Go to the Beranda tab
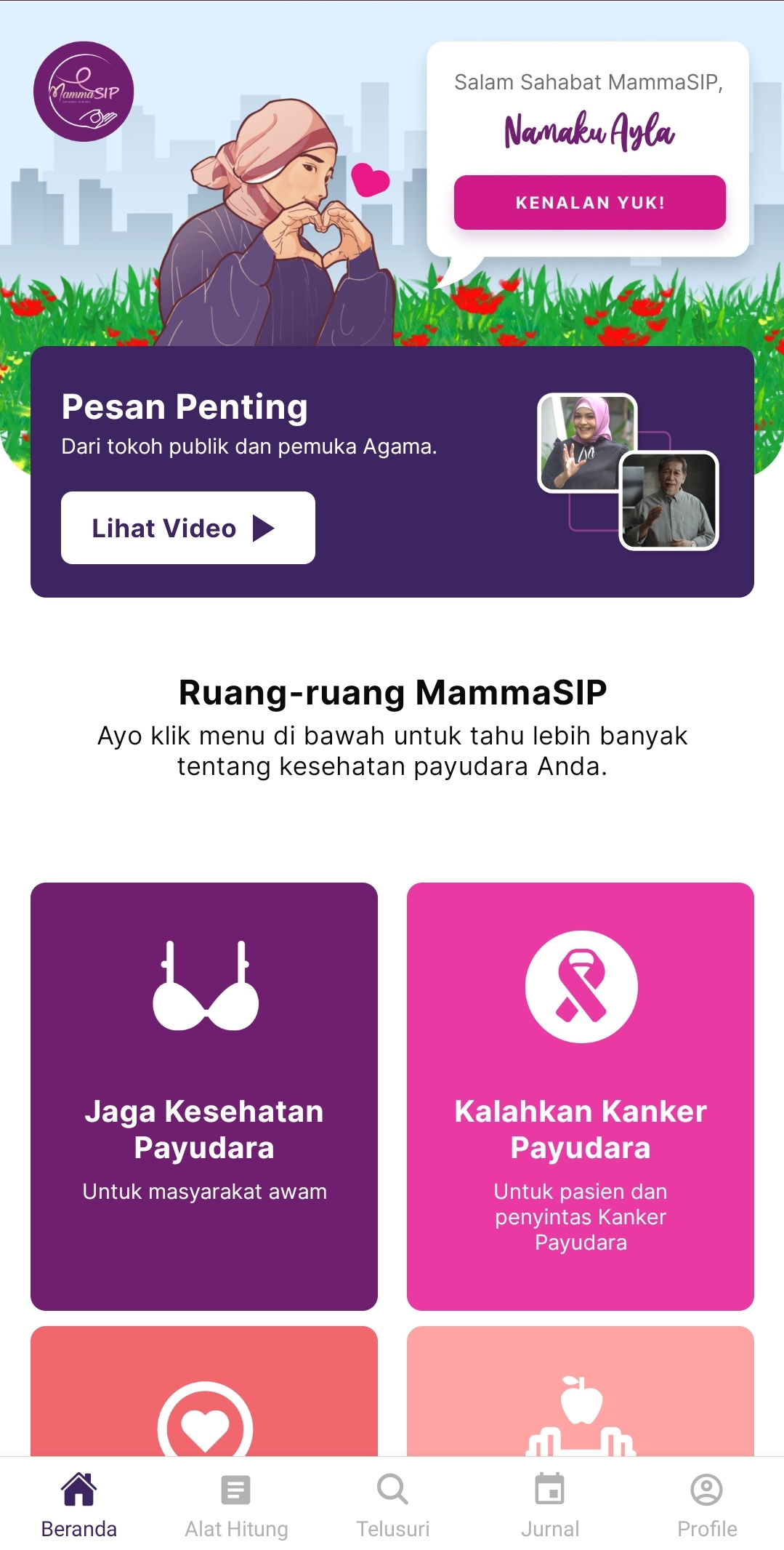The height and width of the screenshot is (1550, 784). [x=78, y=1504]
